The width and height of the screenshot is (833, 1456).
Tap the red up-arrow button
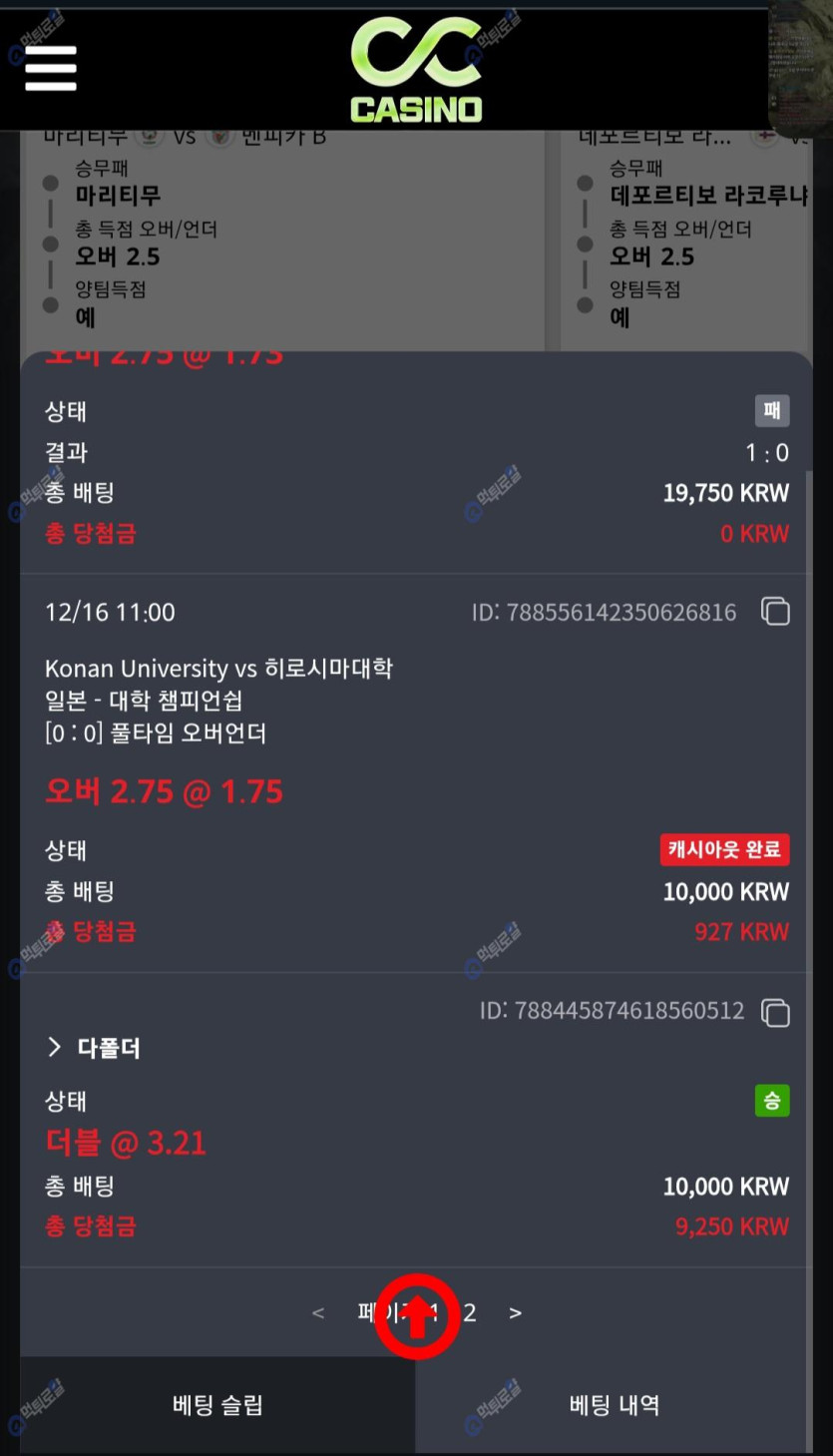[x=417, y=1317]
